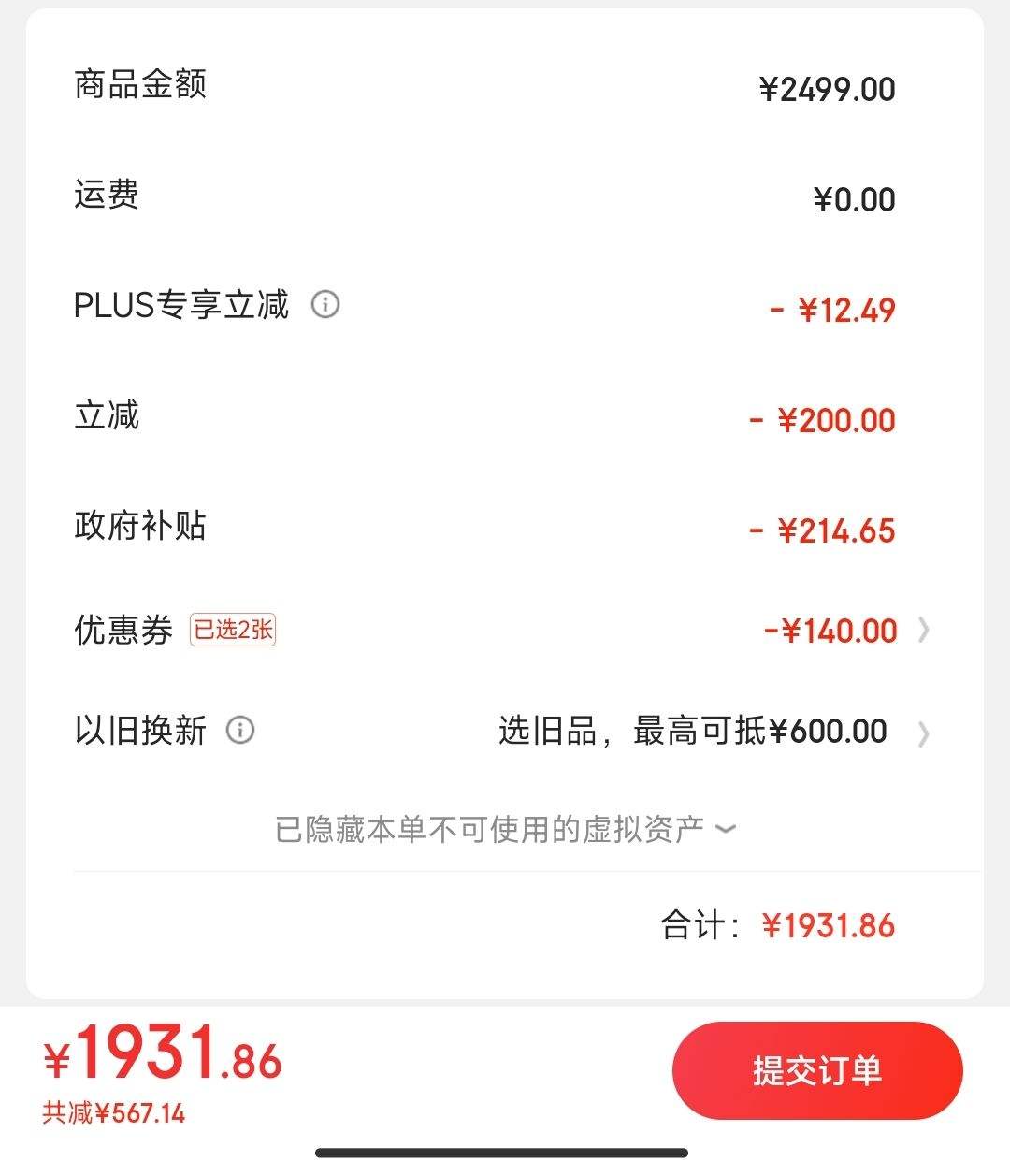Select 选旧品，最高可抵¥600.00 trade-in link
Viewport: 1010px width, 1176px height.
tap(690, 731)
